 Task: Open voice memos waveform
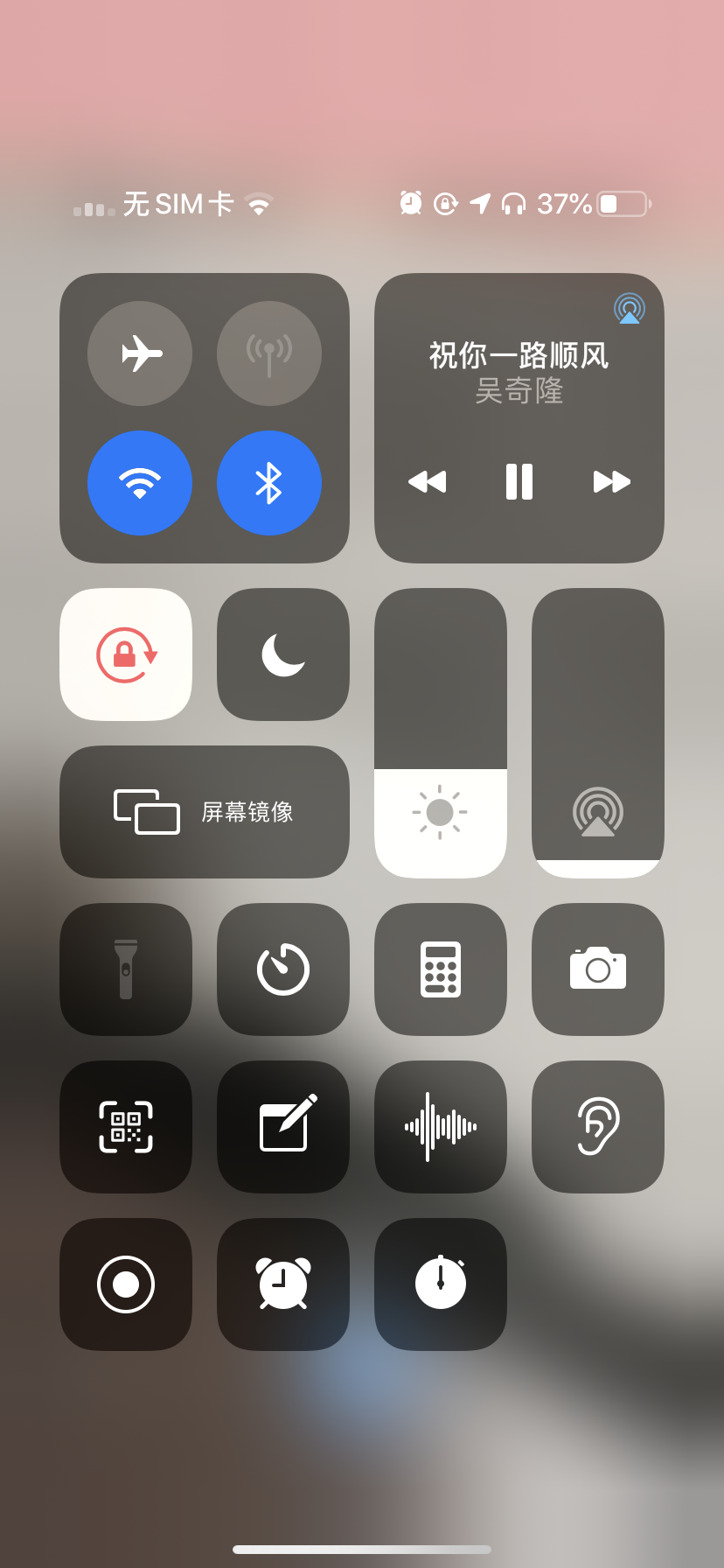(x=441, y=1127)
